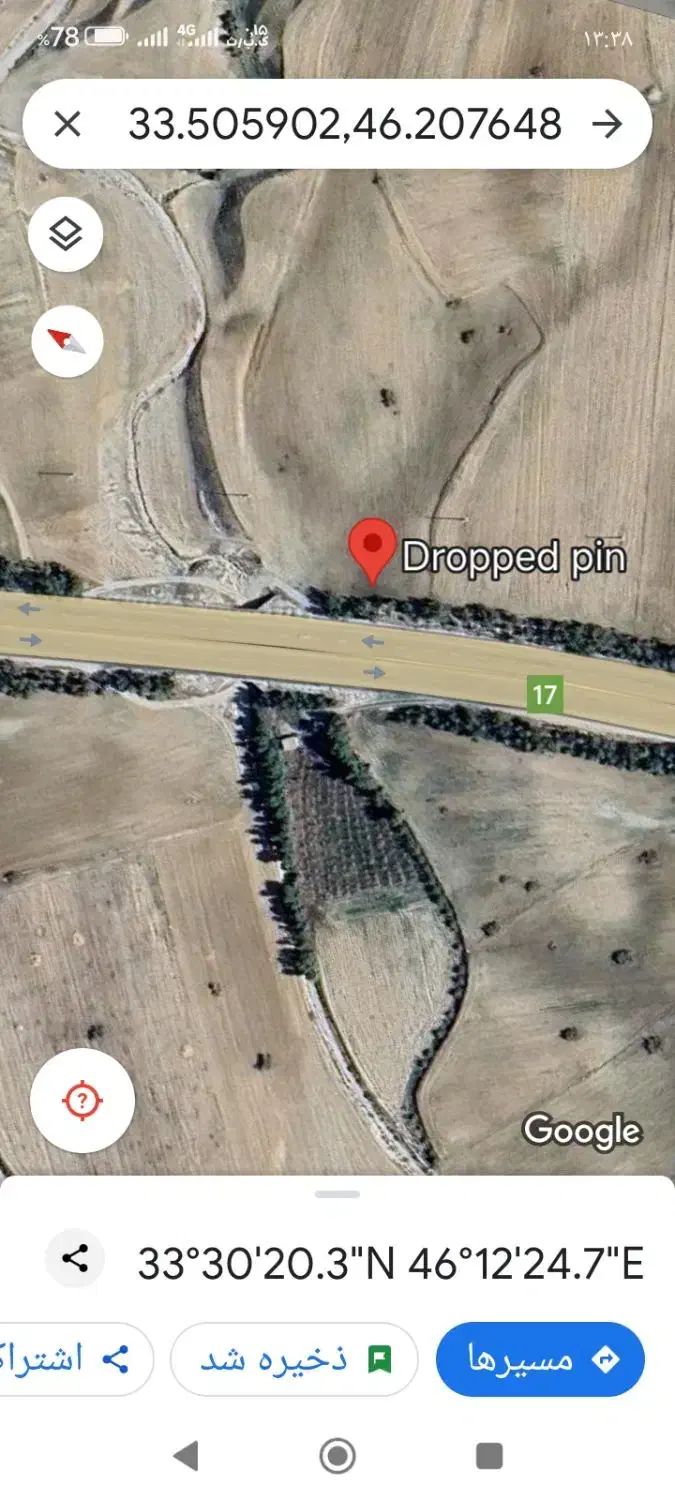Go to the home screen via system home button
The width and height of the screenshot is (675, 1500).
338,1455
